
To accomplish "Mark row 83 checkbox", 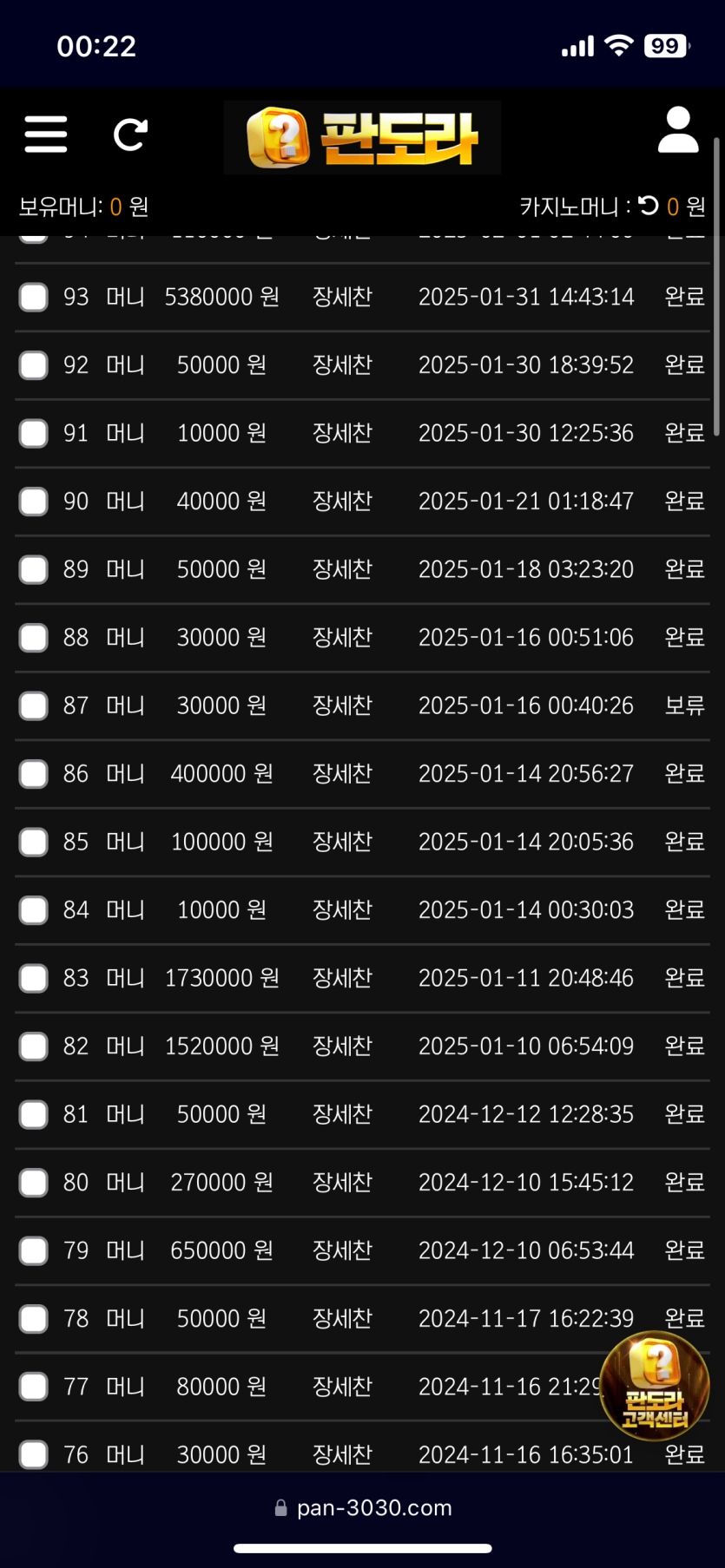I will coord(34,978).
